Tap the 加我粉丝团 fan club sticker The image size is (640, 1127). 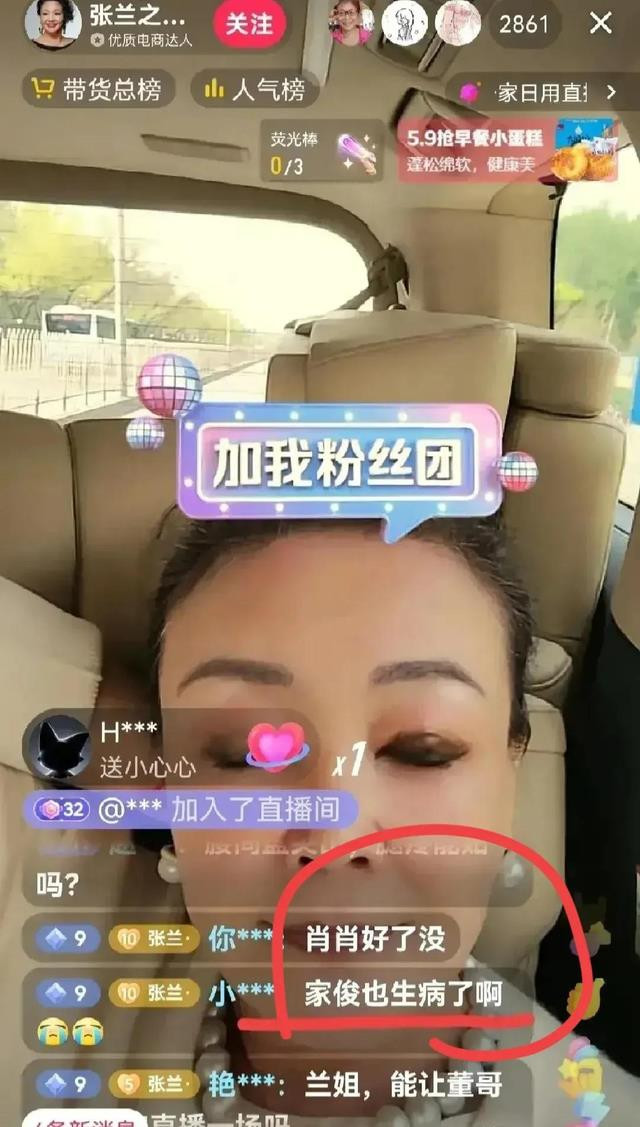(x=340, y=461)
